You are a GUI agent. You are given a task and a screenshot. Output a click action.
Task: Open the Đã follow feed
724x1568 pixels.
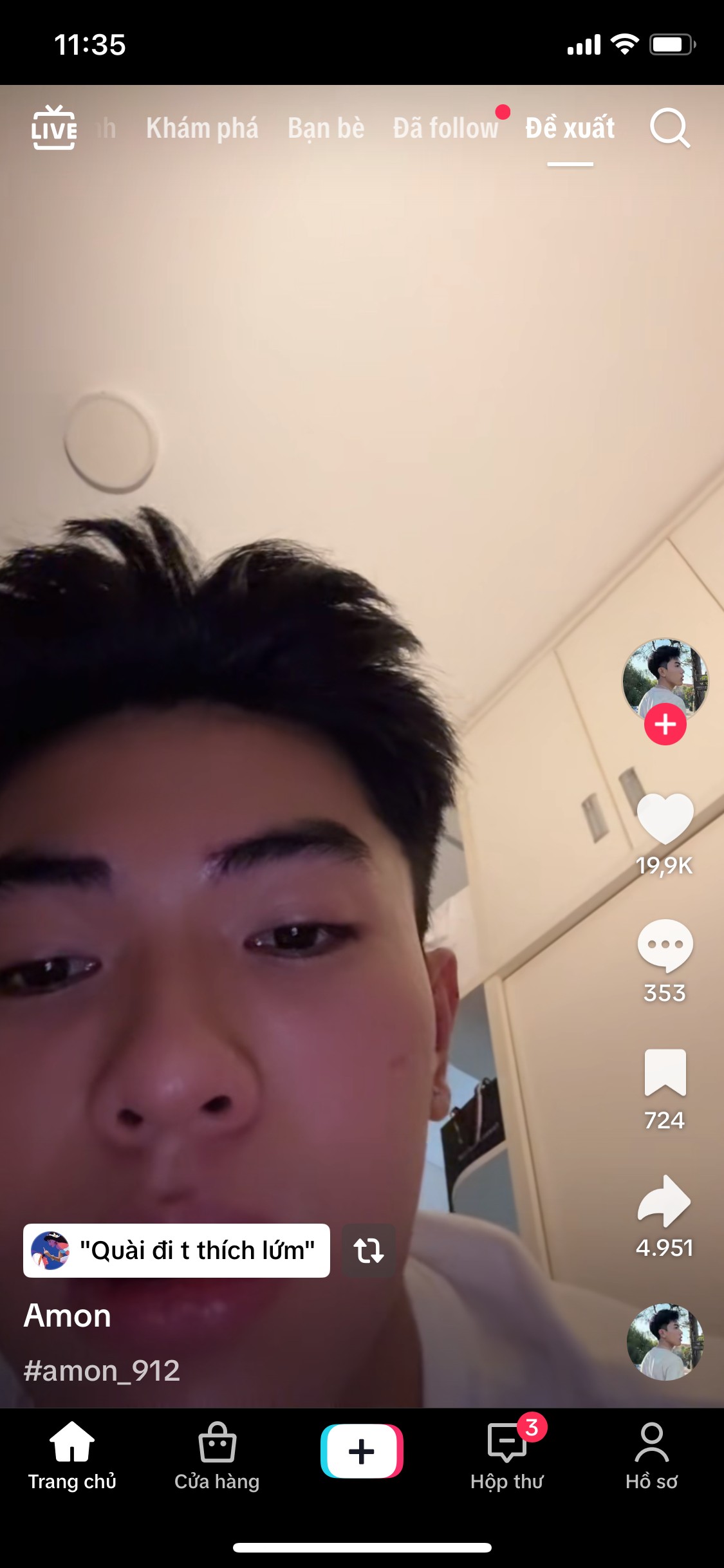click(x=445, y=128)
